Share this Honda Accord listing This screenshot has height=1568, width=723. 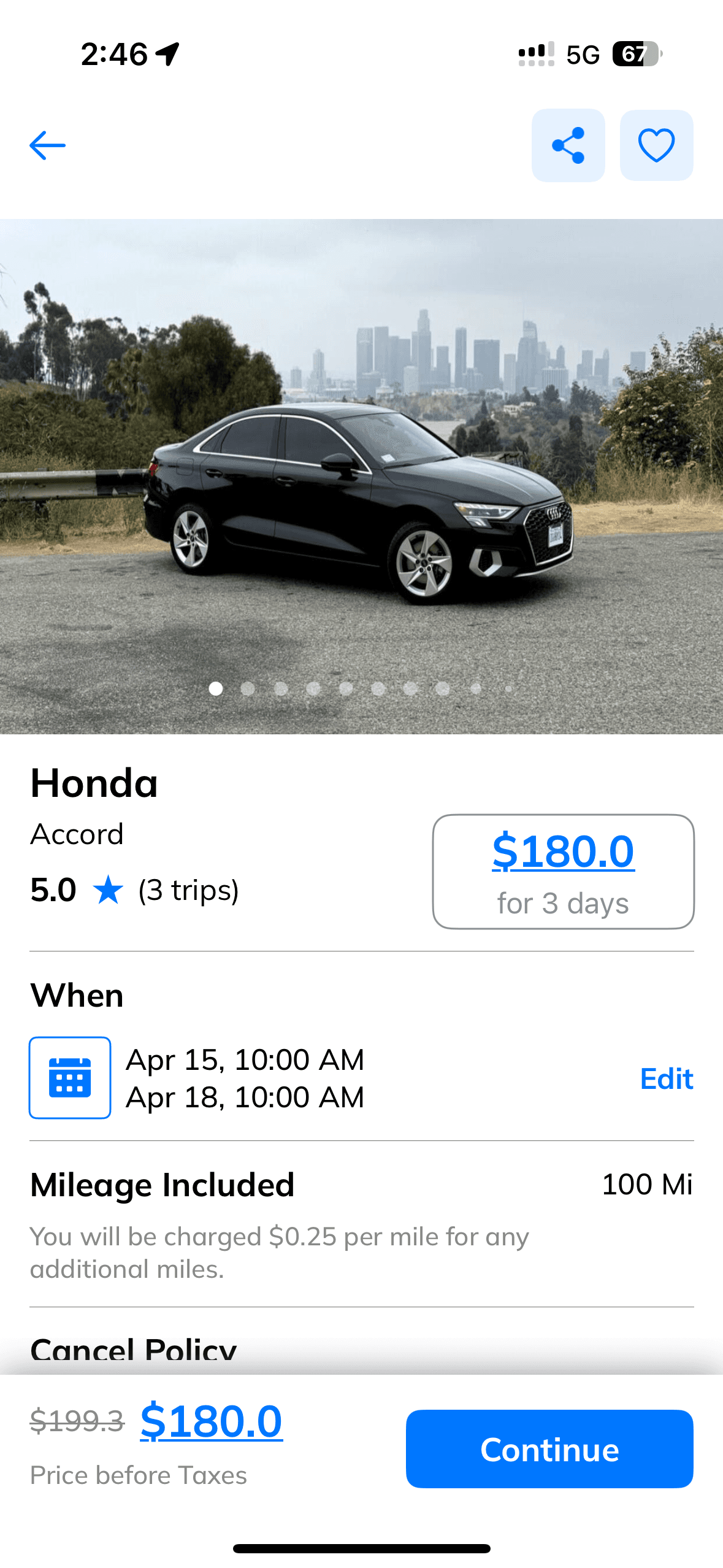(x=568, y=145)
